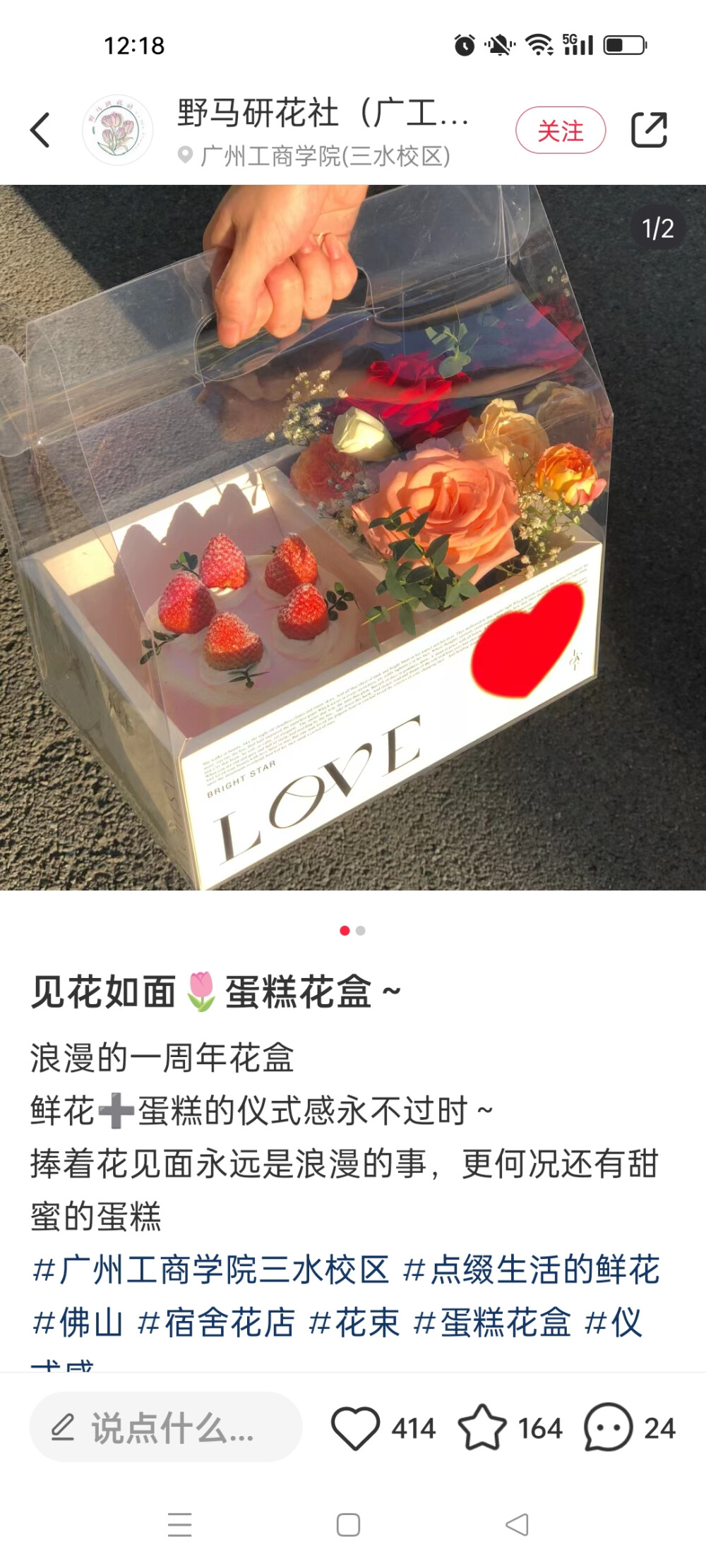This screenshot has height=1568, width=706.
Task: Share this post via share icon
Action: point(649,131)
